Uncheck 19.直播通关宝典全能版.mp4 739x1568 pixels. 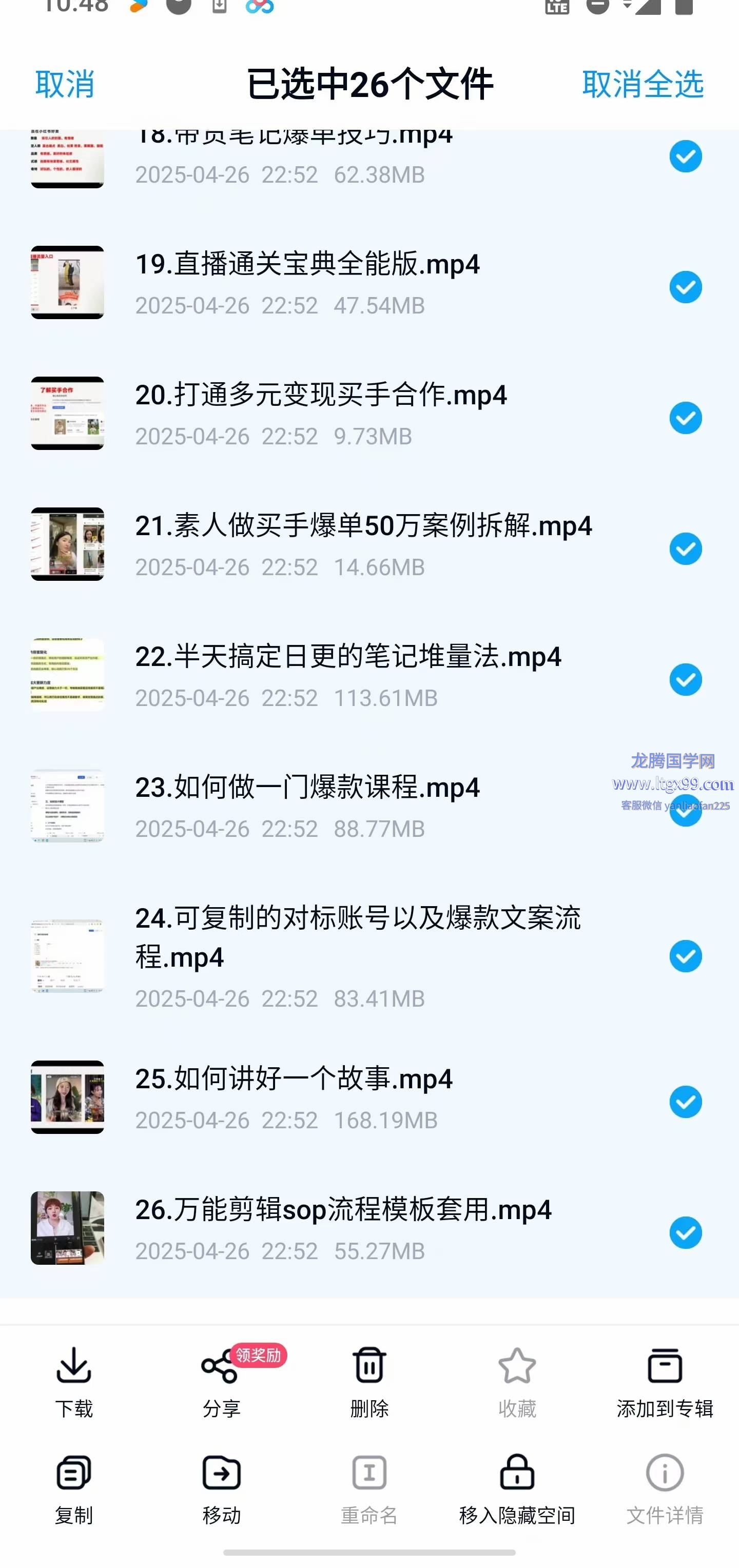pyautogui.click(x=686, y=287)
